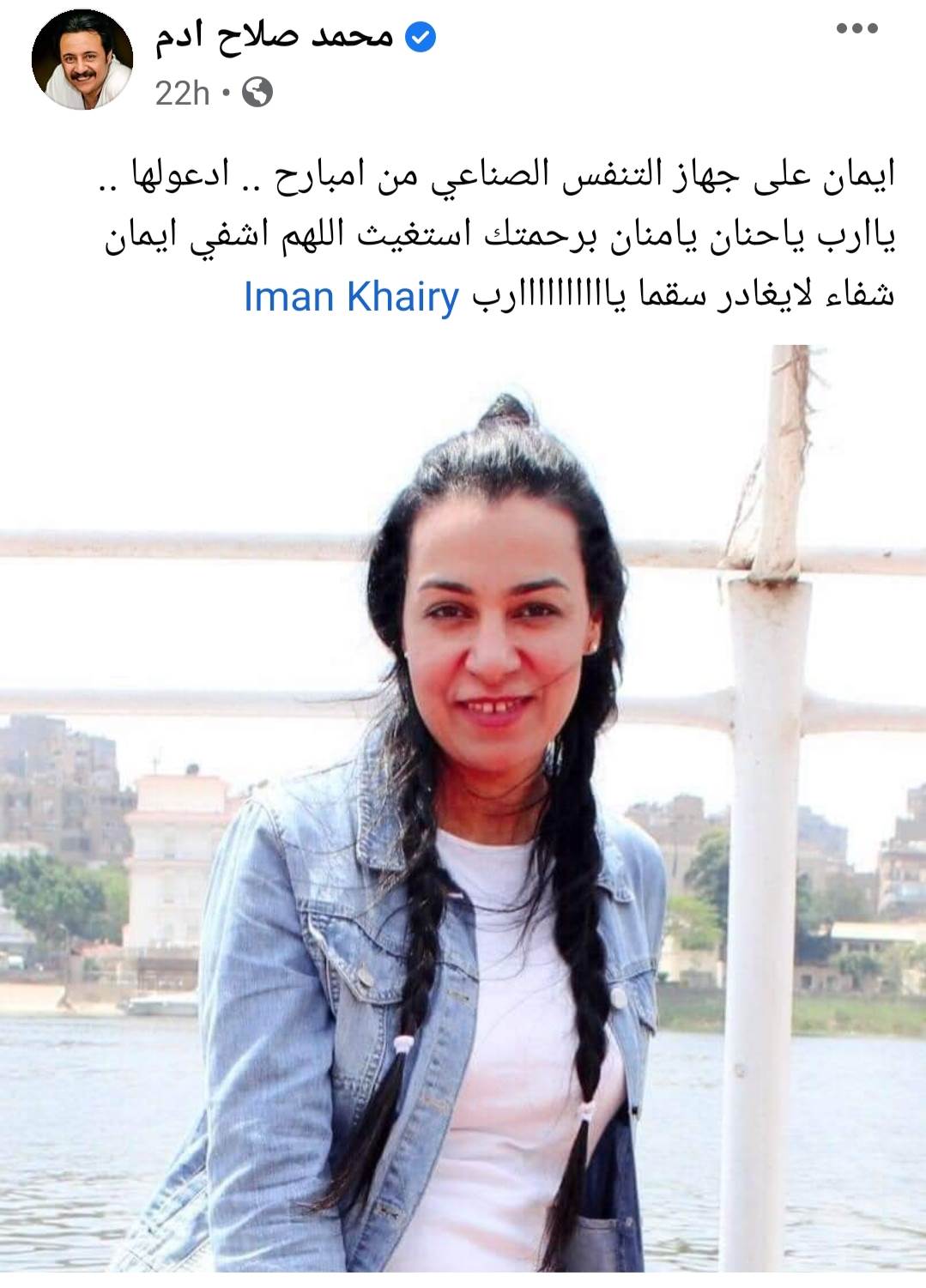Open محمد صلاح ادم's profile name
Viewport: 926px width, 1288px height.
(x=273, y=37)
